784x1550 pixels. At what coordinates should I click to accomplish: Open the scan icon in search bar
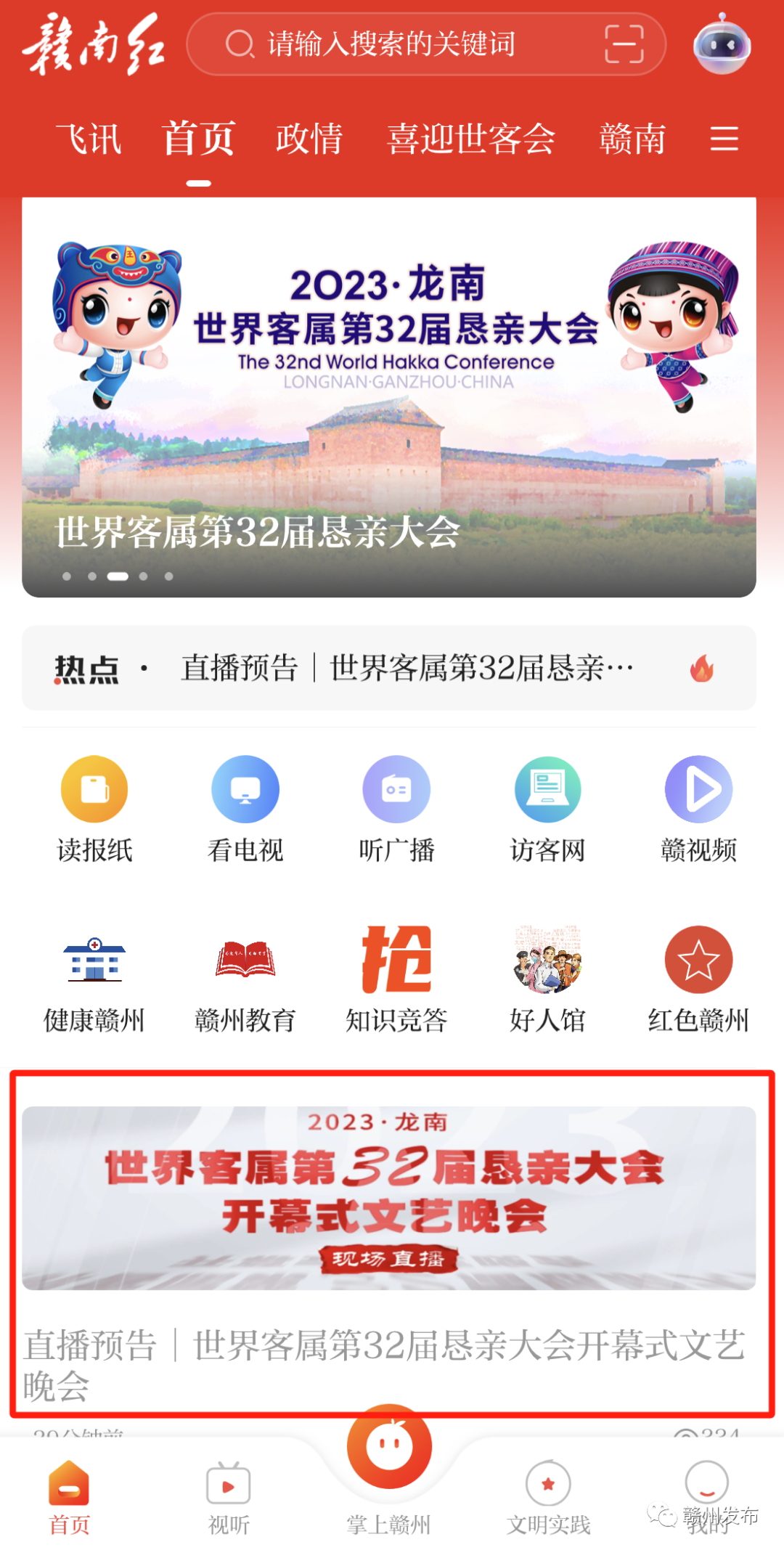(x=624, y=44)
